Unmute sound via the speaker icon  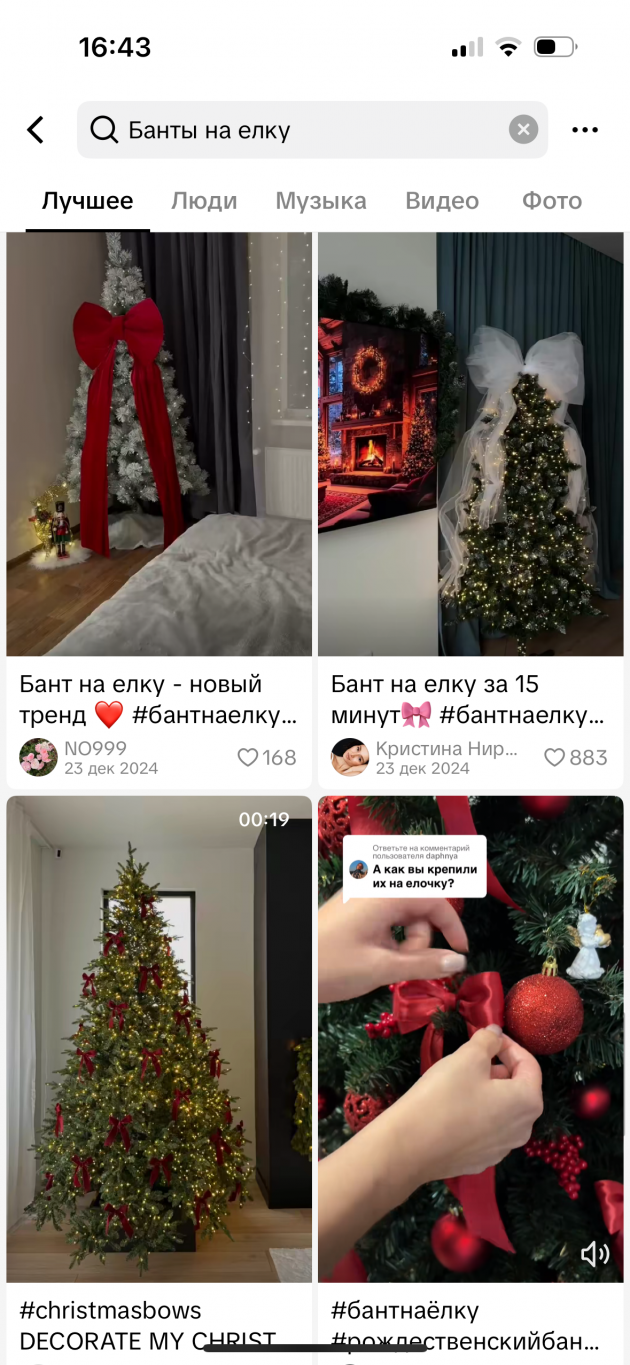(x=595, y=1254)
